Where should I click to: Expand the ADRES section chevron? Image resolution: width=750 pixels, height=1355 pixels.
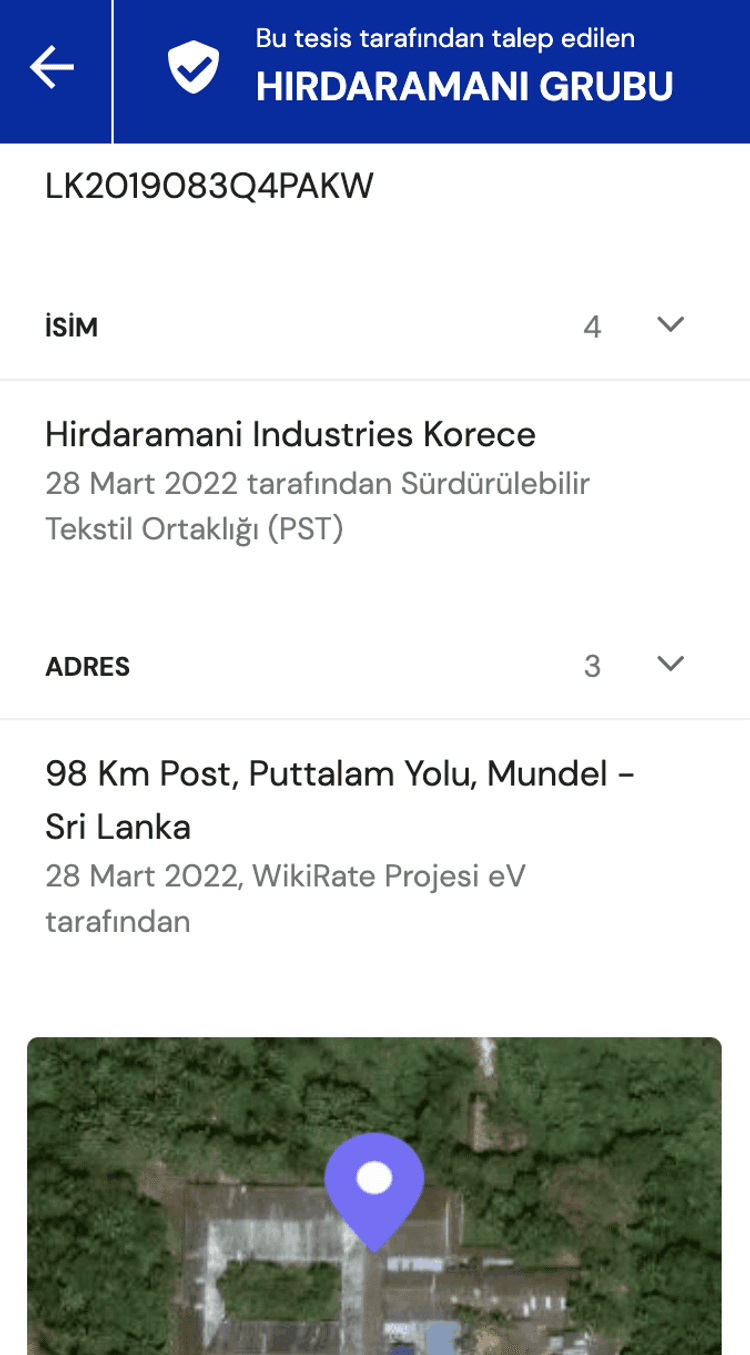coord(669,663)
